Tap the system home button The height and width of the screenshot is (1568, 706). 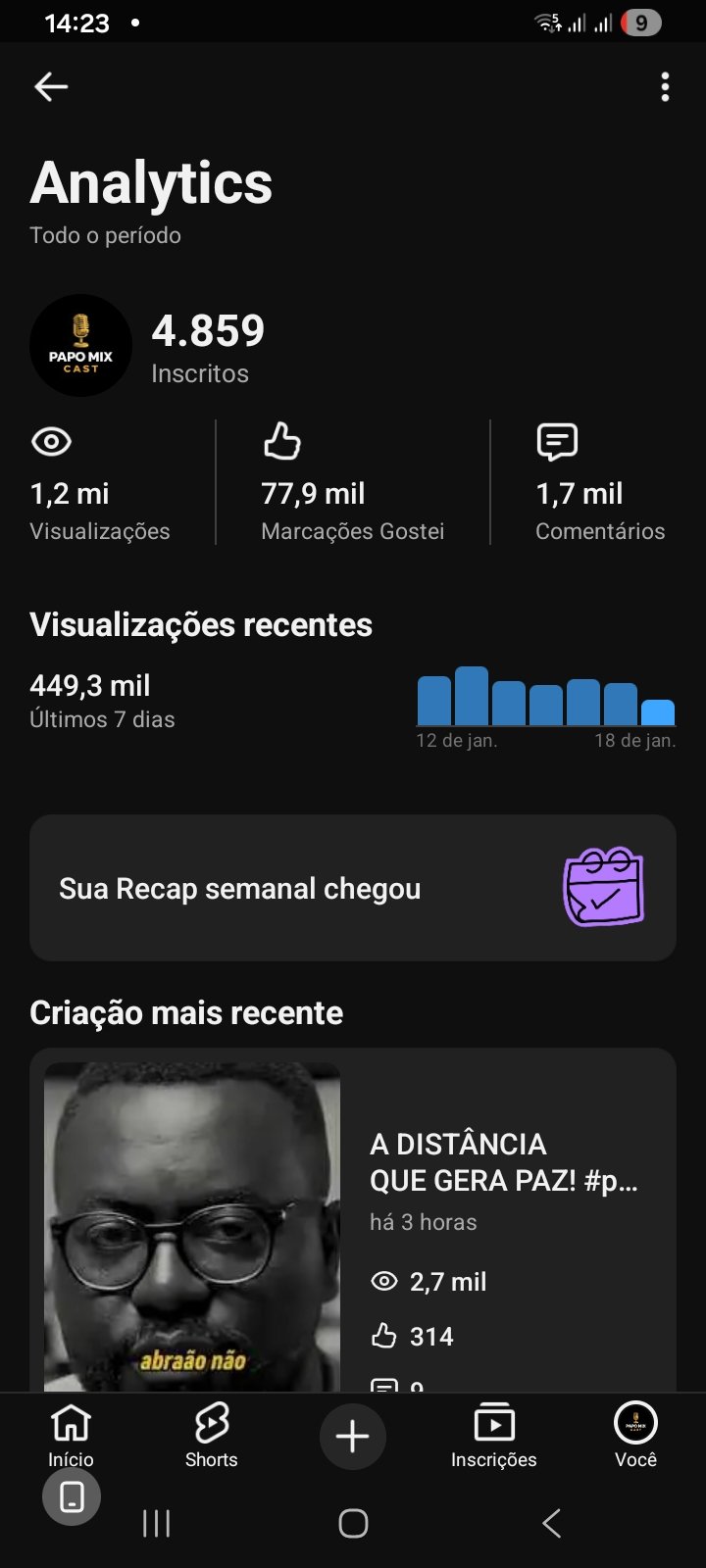point(353,1523)
